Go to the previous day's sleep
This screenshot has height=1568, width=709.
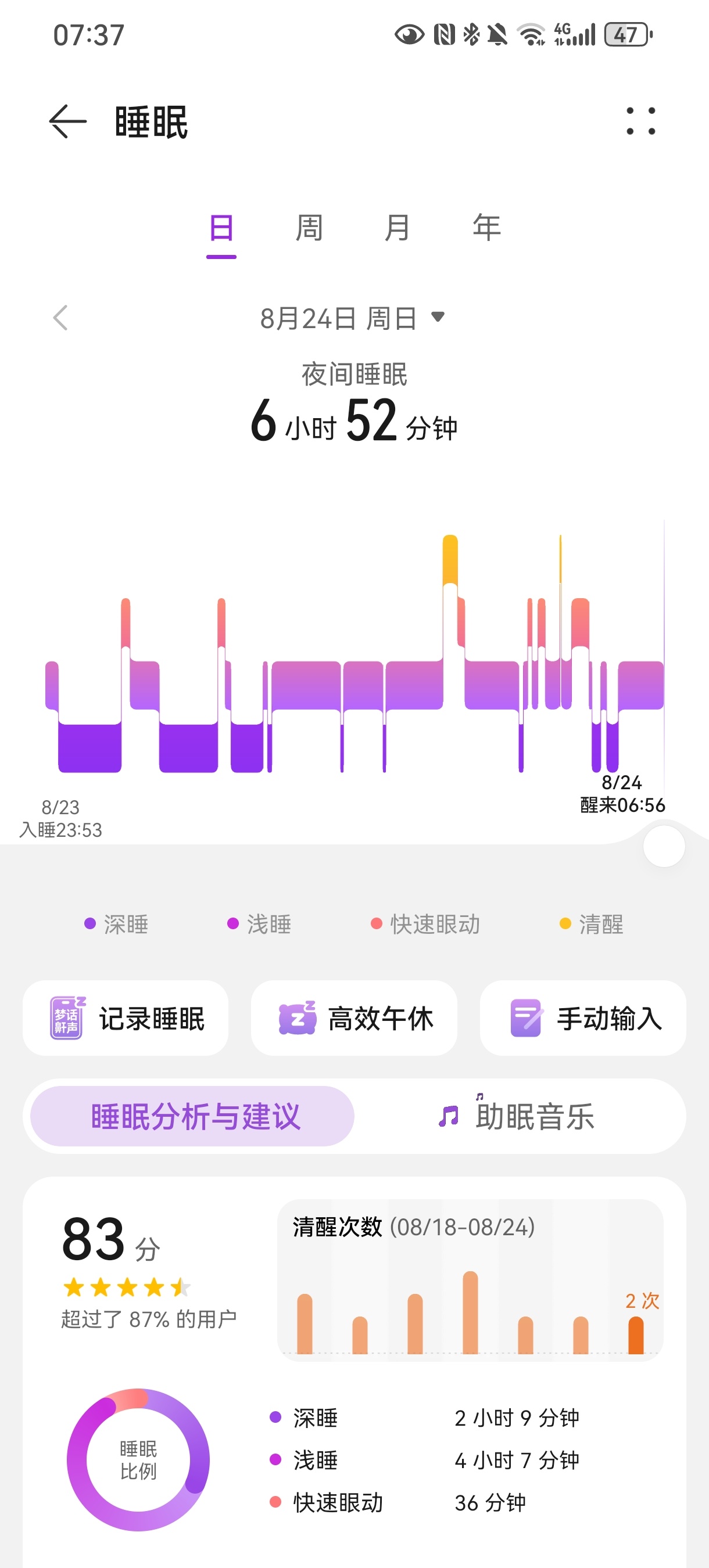tap(60, 318)
